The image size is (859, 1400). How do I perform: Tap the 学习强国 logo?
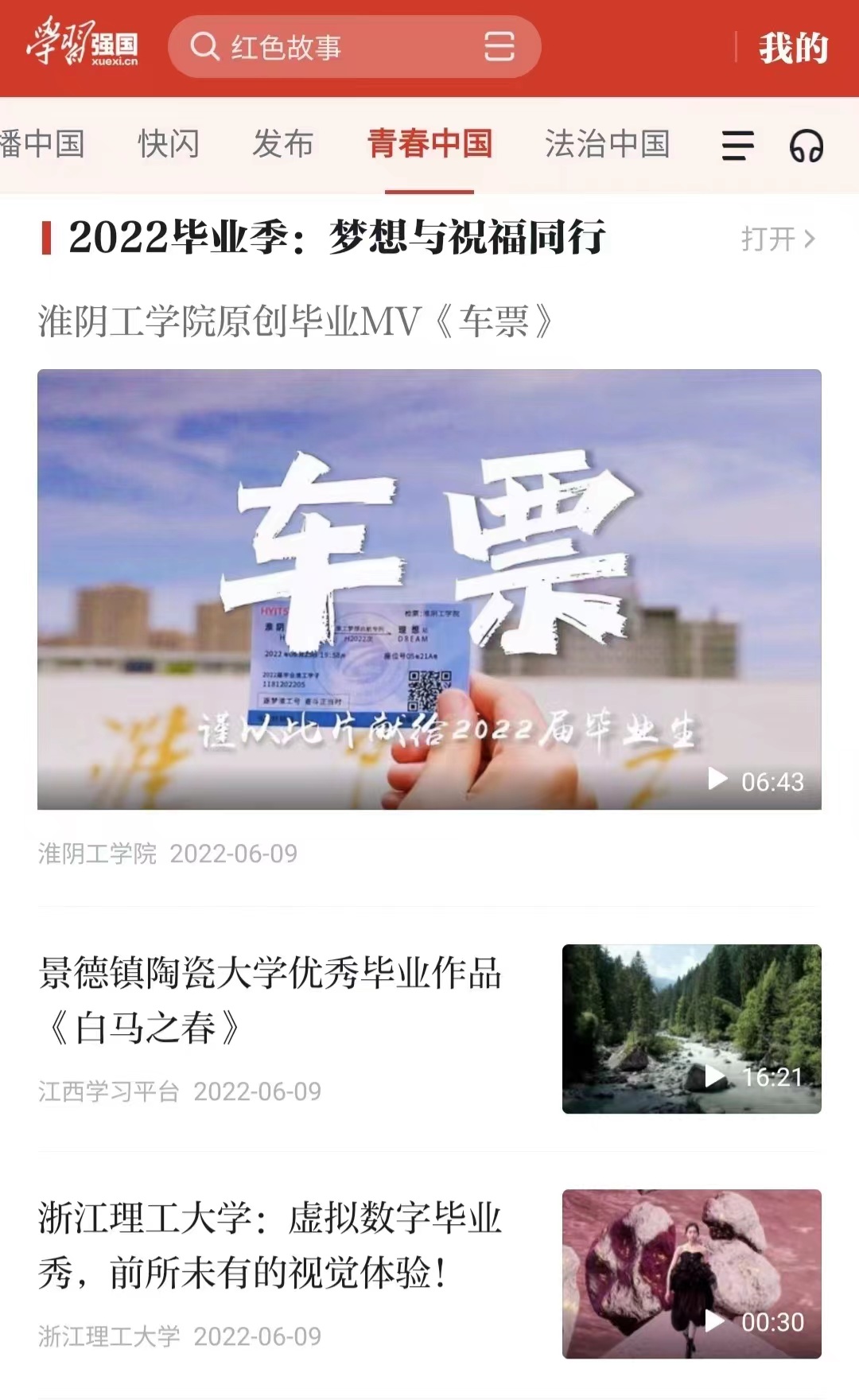click(83, 44)
